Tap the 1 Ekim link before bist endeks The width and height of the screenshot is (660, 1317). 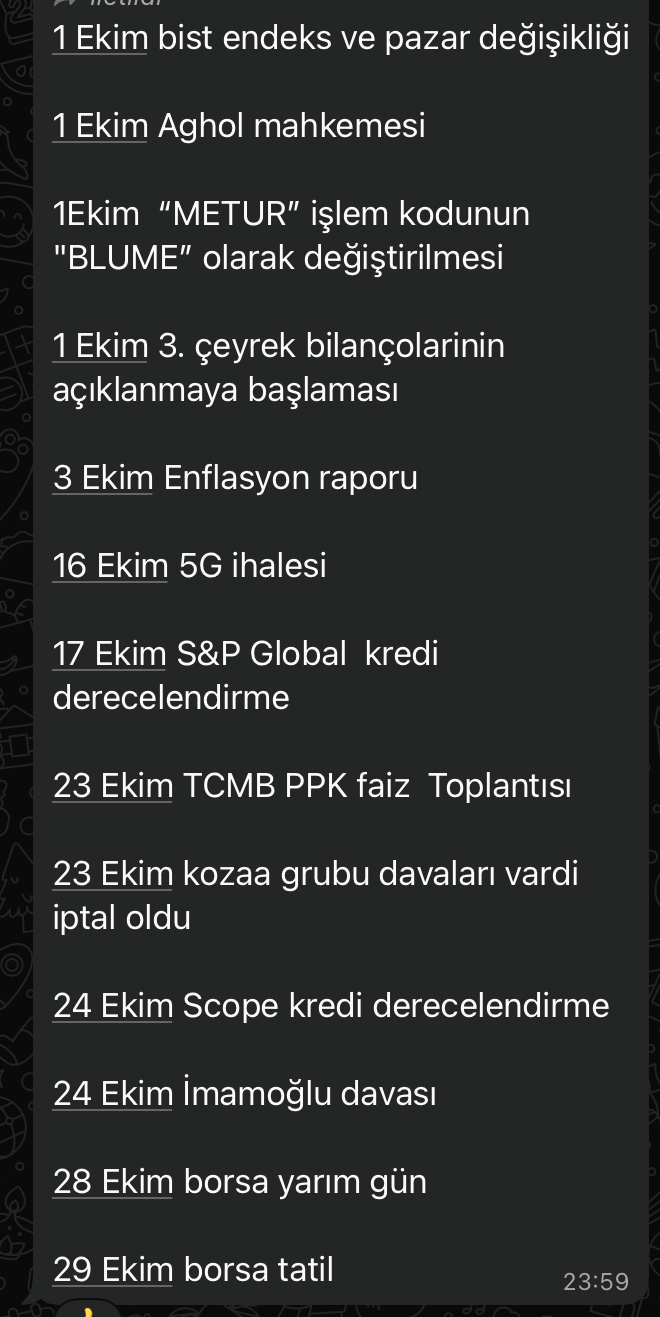tap(100, 38)
